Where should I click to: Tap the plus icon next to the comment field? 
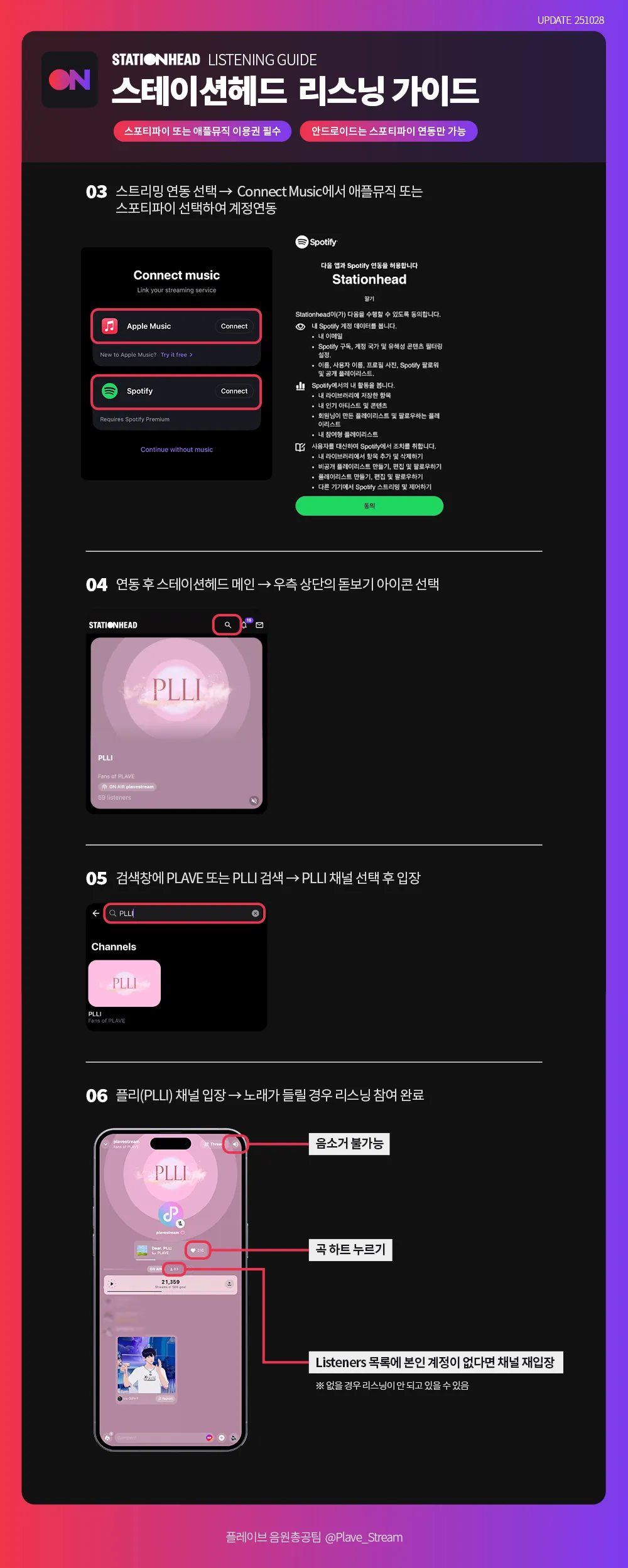click(x=221, y=1437)
